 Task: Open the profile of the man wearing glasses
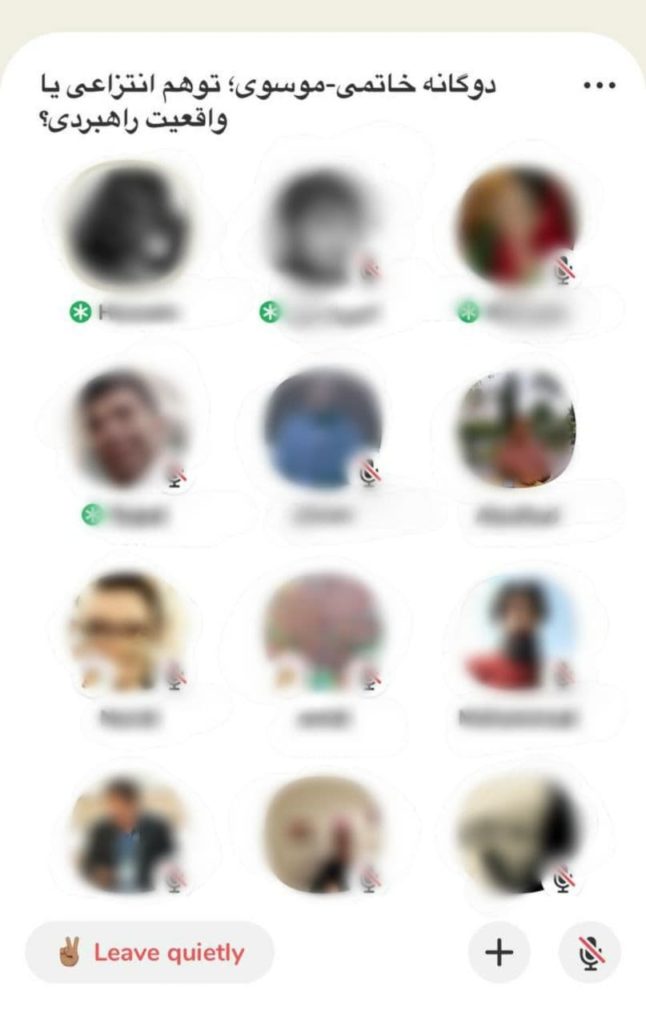[x=128, y=632]
